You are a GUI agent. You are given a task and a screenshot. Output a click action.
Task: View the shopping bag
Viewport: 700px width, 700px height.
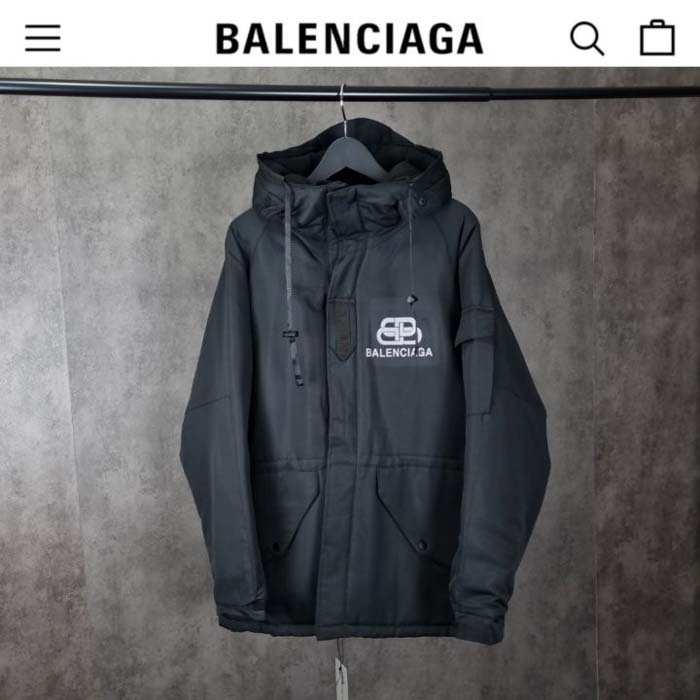tap(657, 38)
